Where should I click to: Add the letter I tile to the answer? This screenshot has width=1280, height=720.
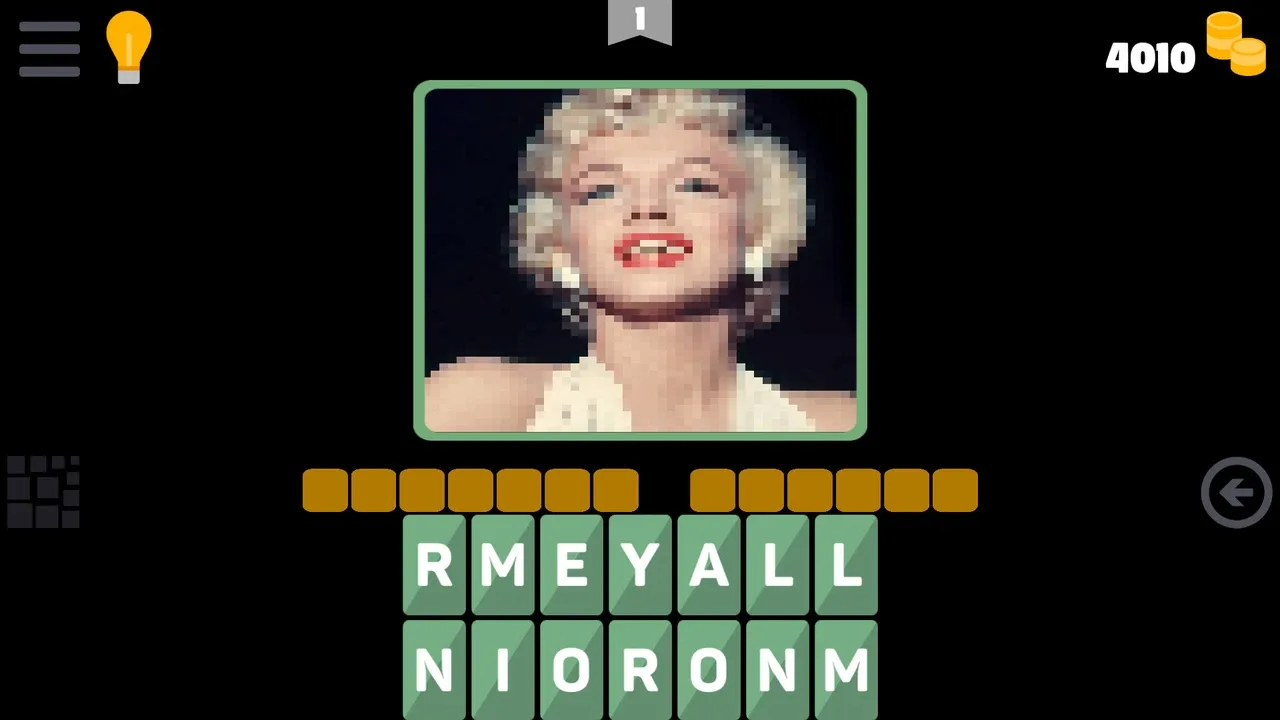502,669
